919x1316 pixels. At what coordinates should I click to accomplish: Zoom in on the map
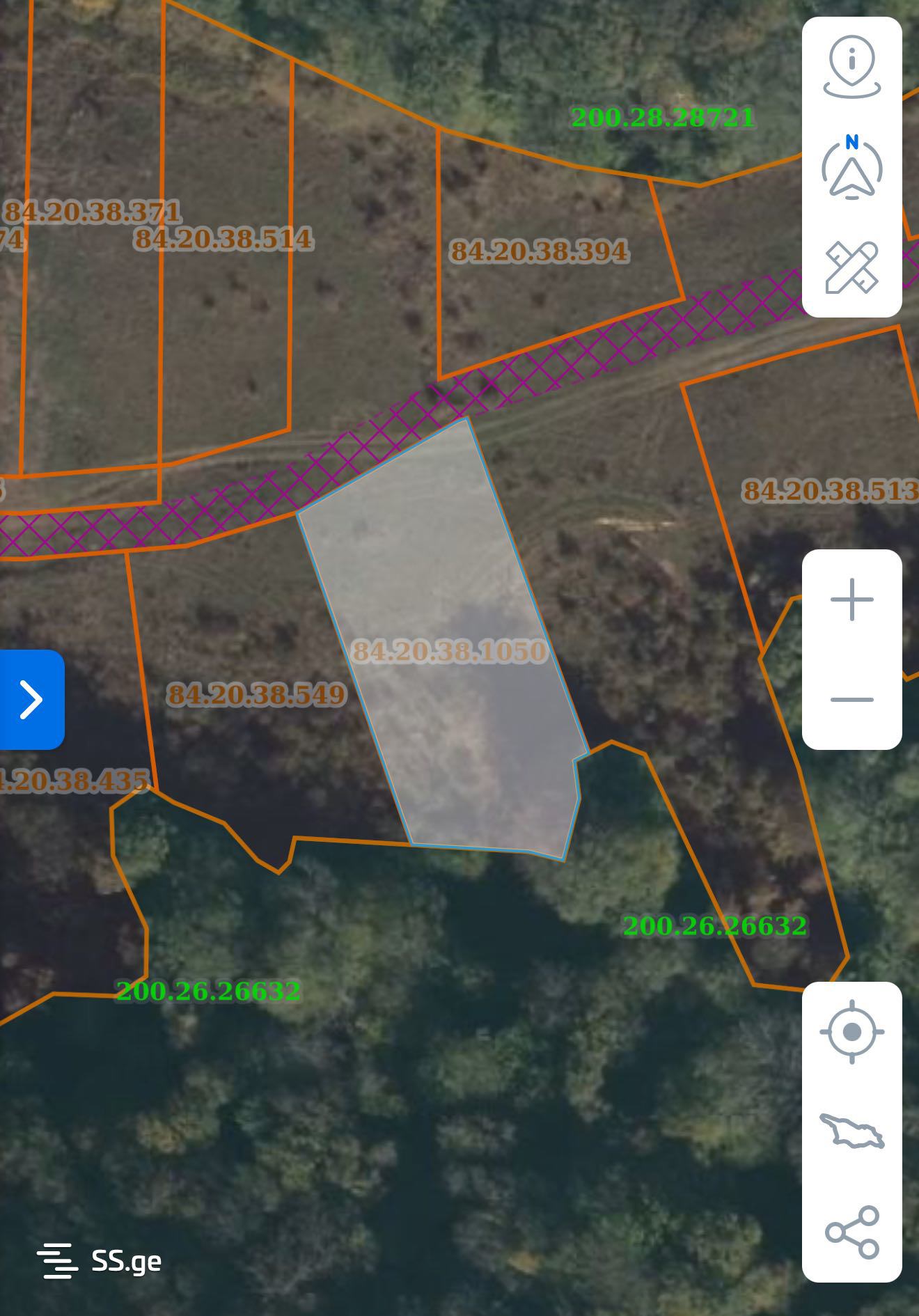pos(851,600)
